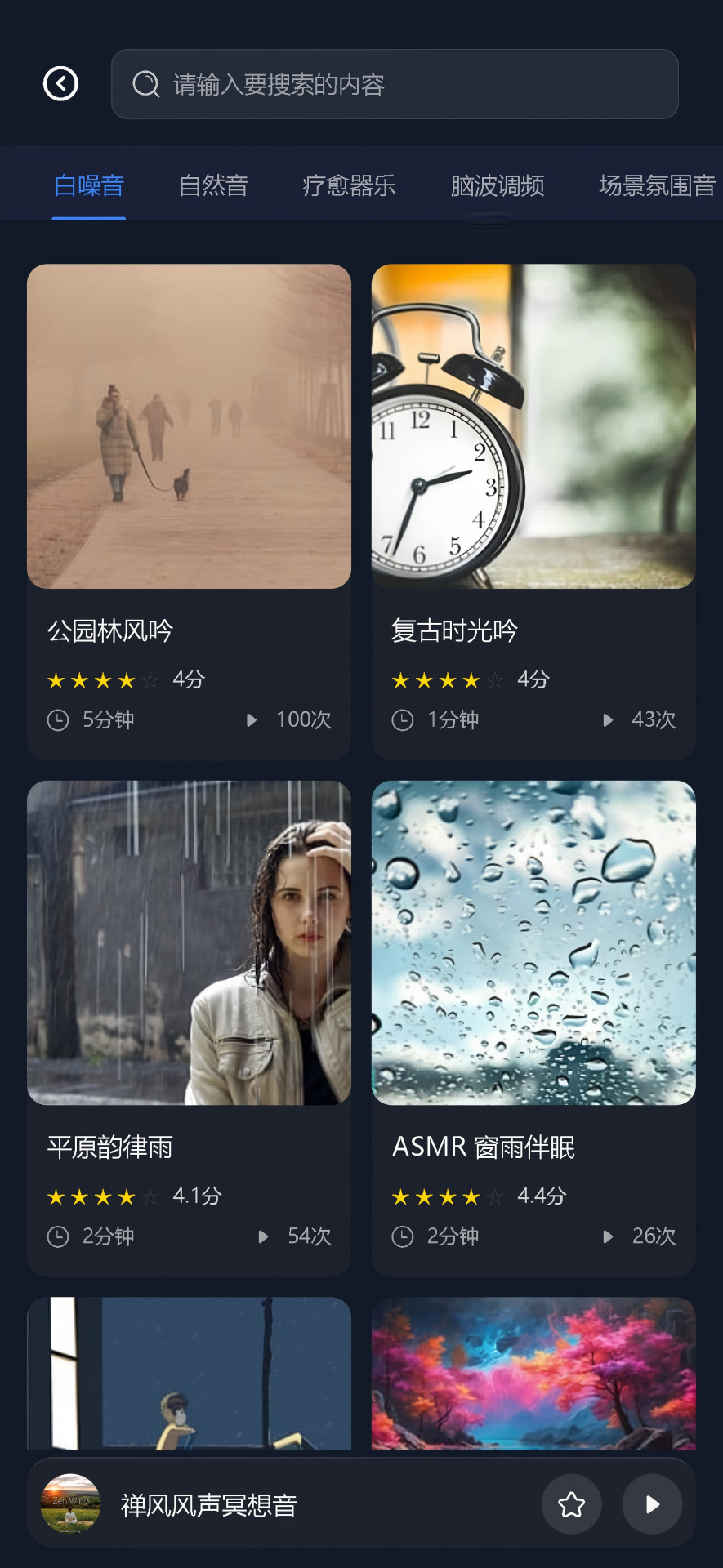Favorite 禅风风声冥想音 with the star
The width and height of the screenshot is (723, 1568).
572,1504
